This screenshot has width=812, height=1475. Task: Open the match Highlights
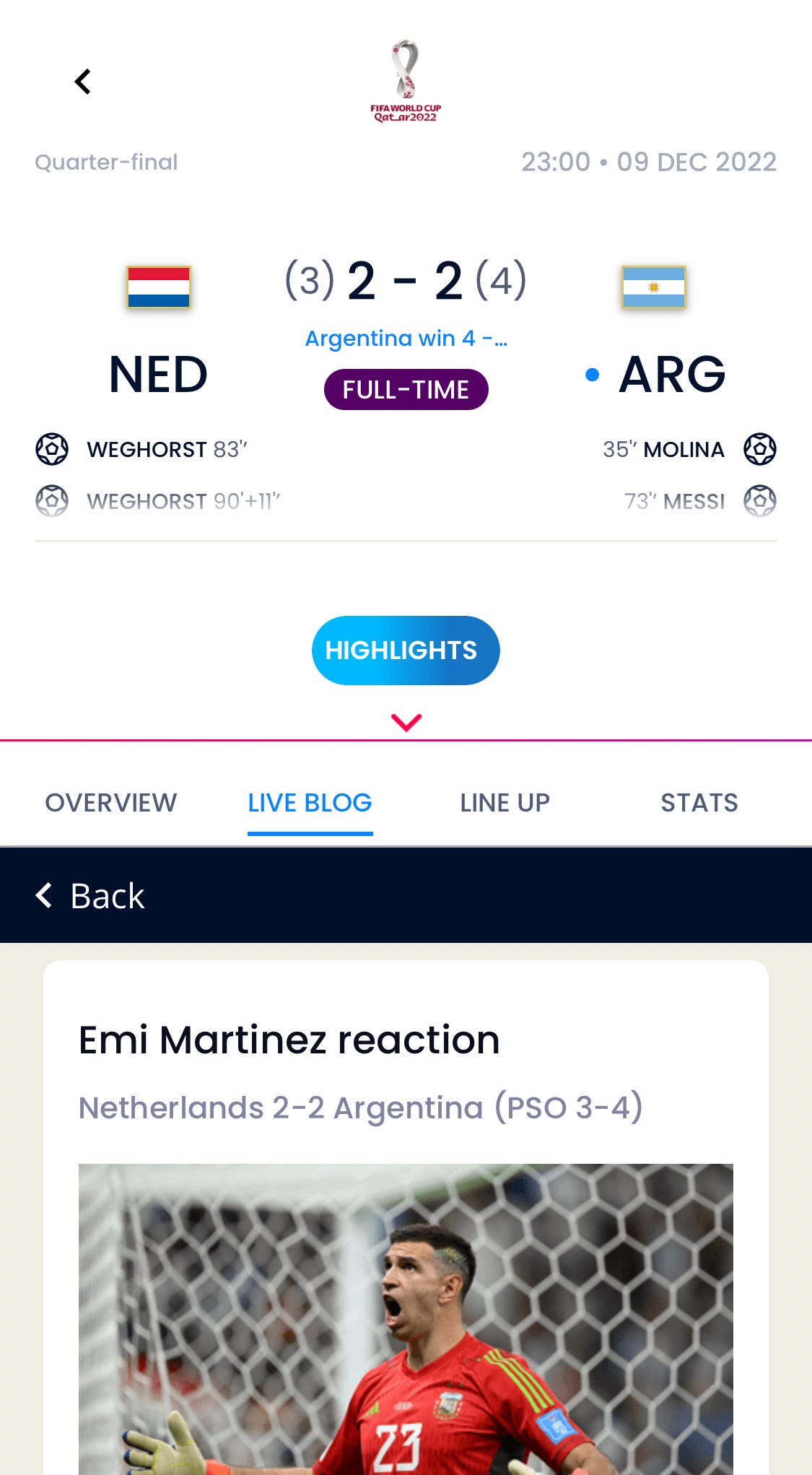point(406,650)
